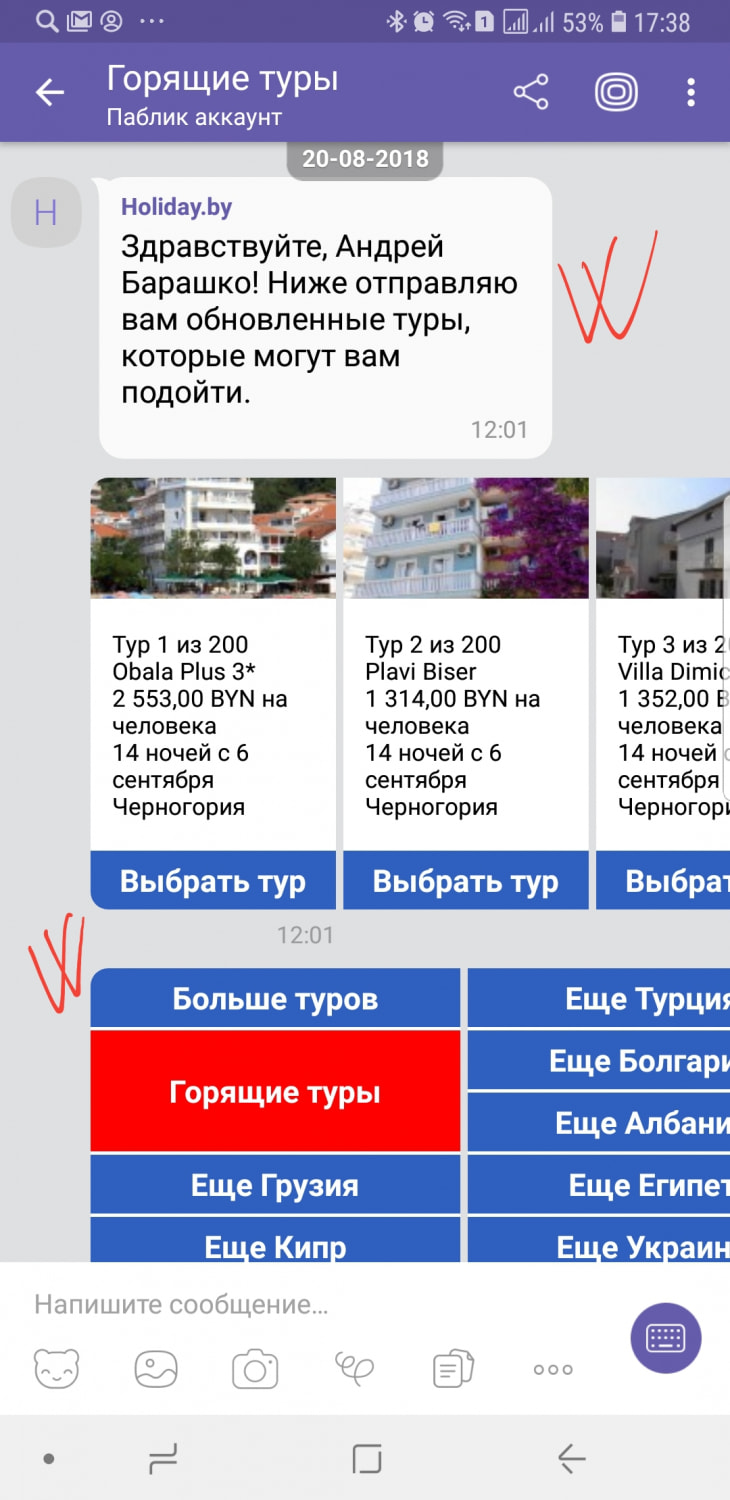Go back using the arrow icon

[x=49, y=93]
